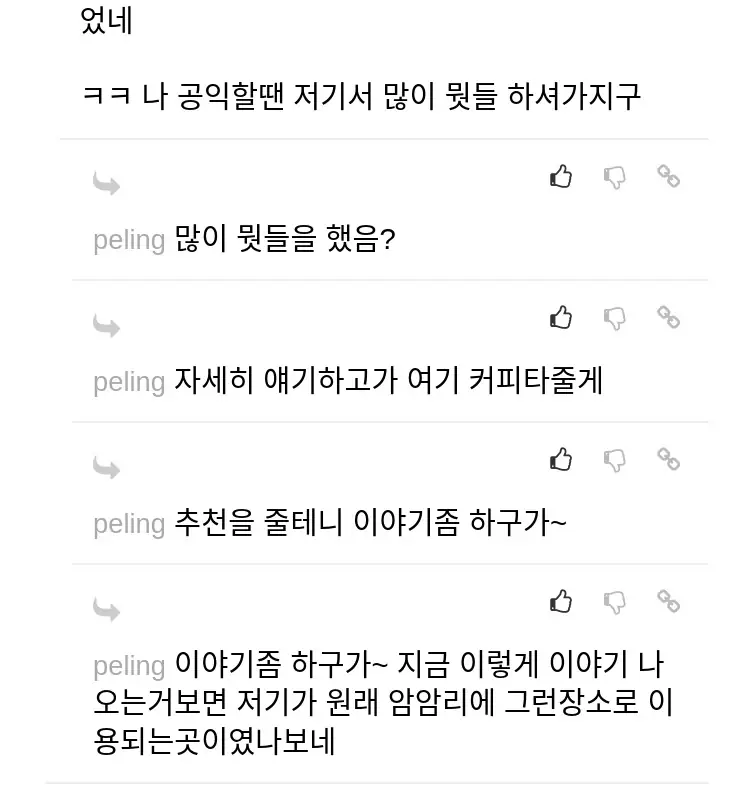Open peling's profile from the 커피타줄게 comment

point(129,382)
